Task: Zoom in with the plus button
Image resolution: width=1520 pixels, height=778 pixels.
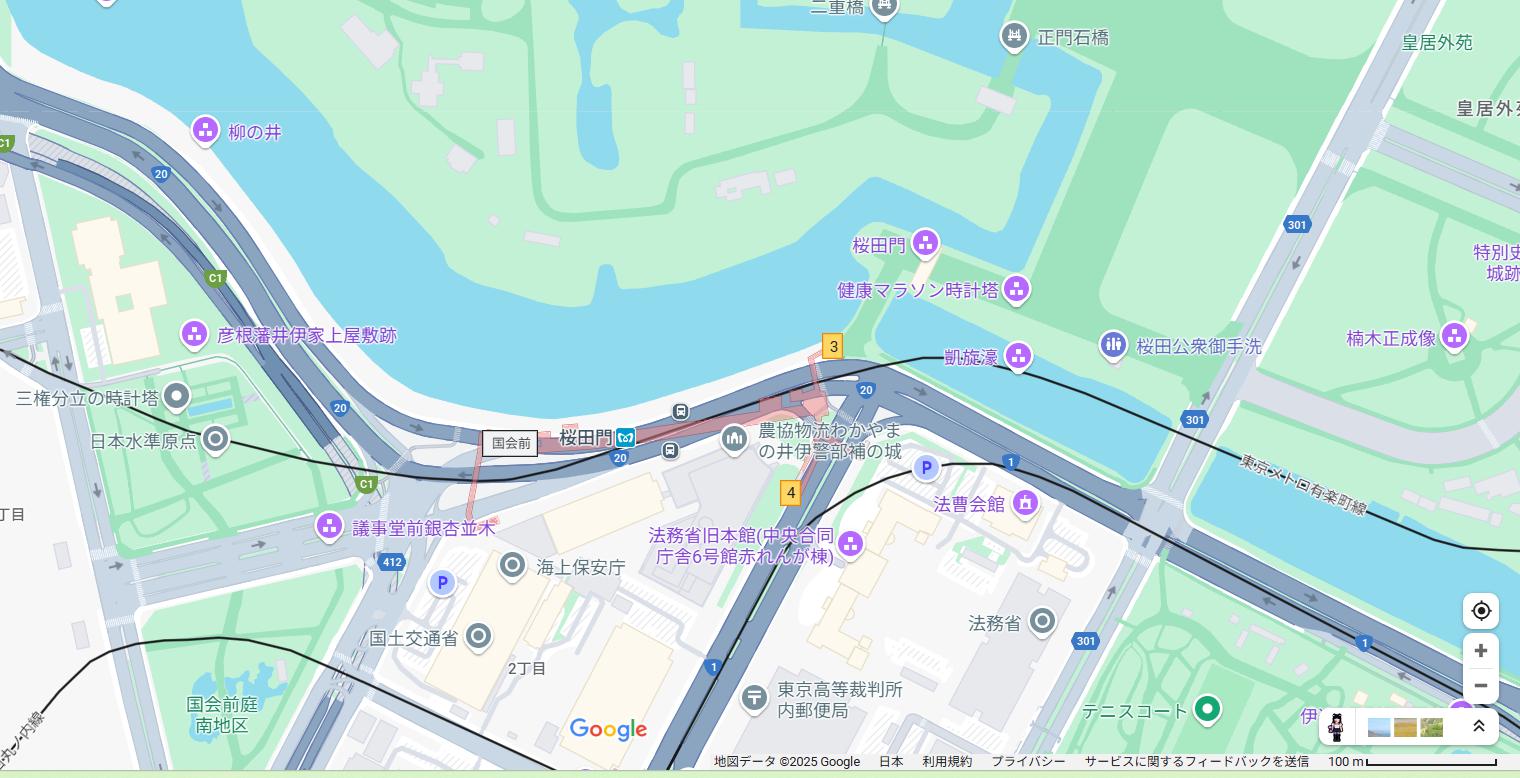Action: coord(1480,651)
